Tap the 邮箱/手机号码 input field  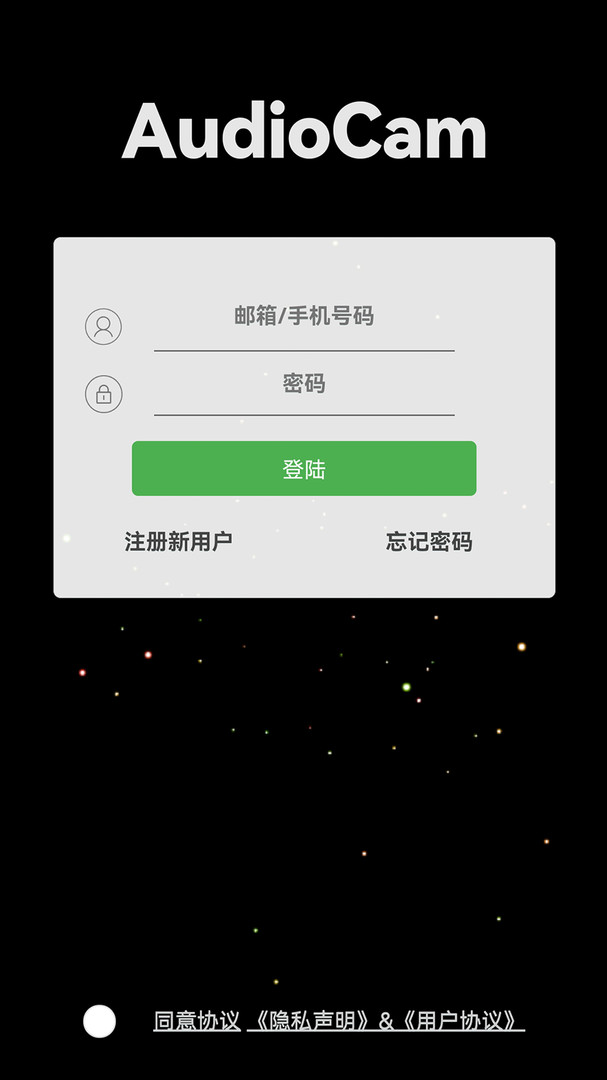304,324
